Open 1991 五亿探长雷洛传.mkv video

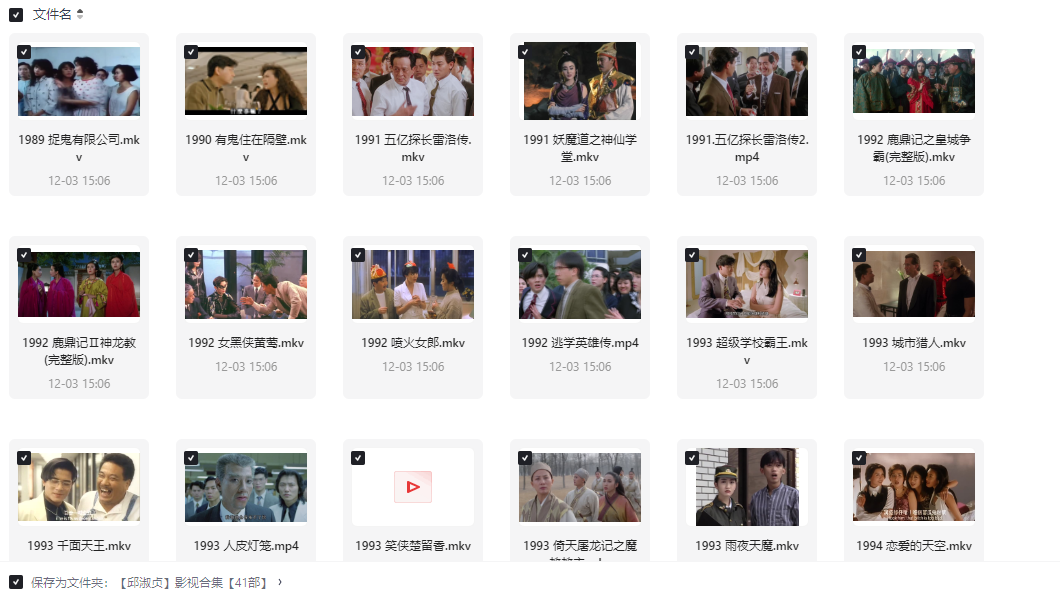pos(413,82)
